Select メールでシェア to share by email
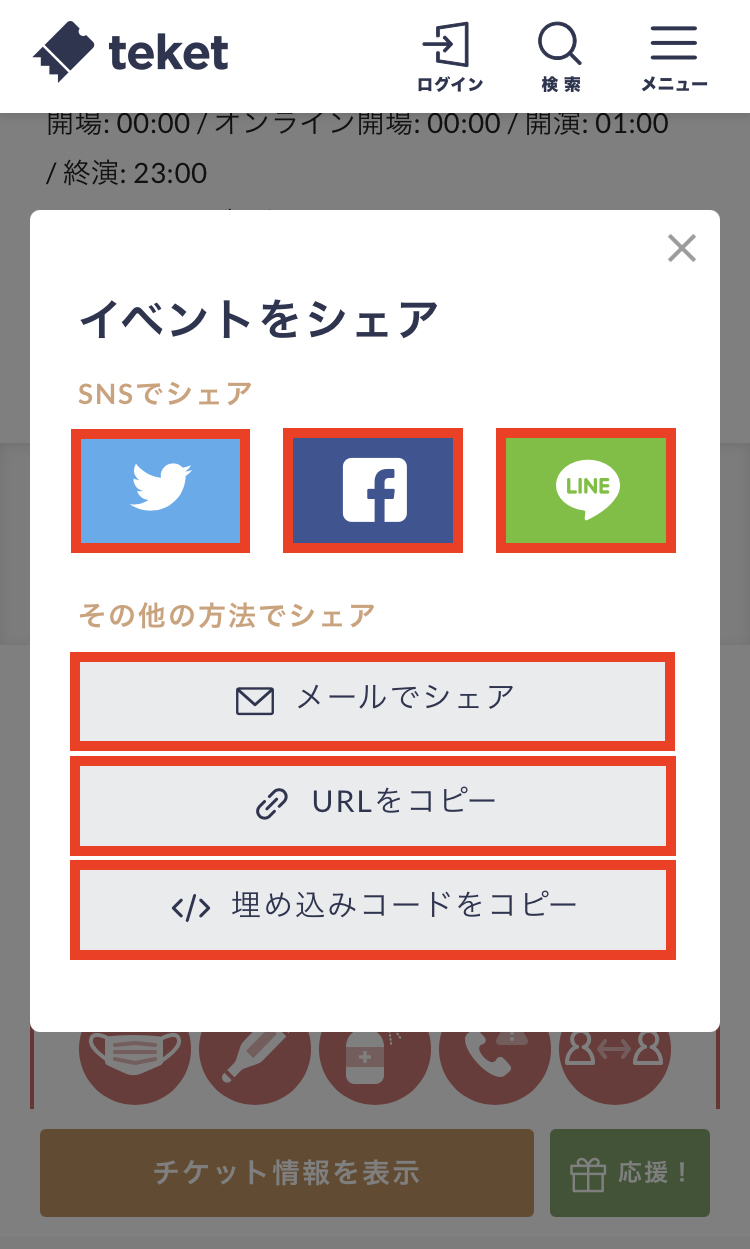 (x=373, y=700)
